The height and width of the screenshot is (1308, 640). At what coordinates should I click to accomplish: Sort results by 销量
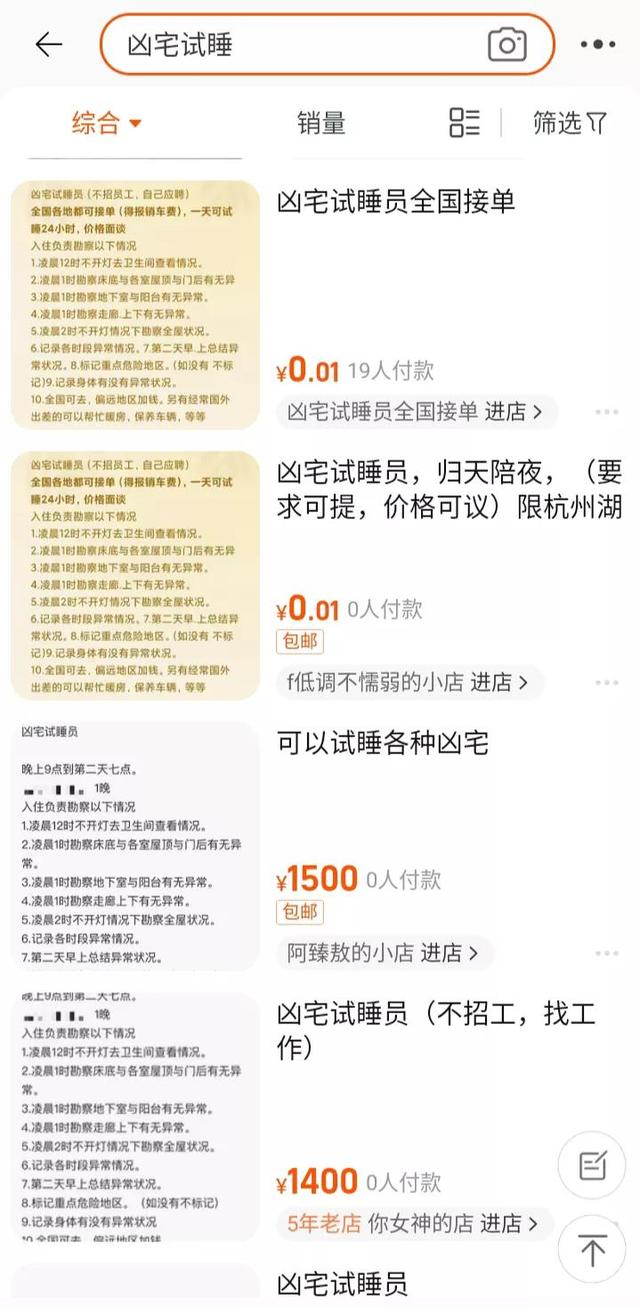[321, 123]
